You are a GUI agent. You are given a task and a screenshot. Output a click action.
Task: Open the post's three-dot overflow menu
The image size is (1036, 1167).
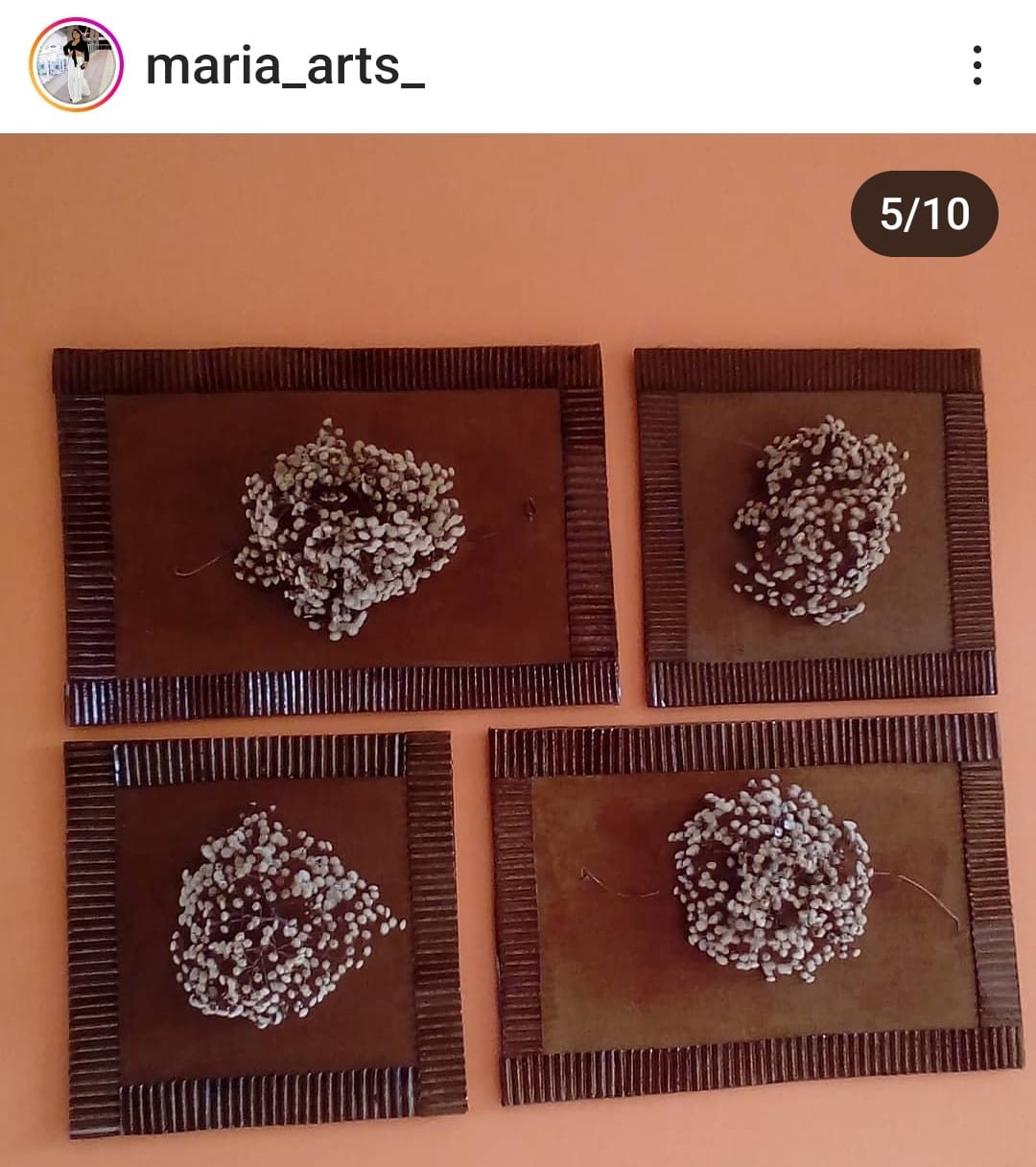tap(977, 65)
